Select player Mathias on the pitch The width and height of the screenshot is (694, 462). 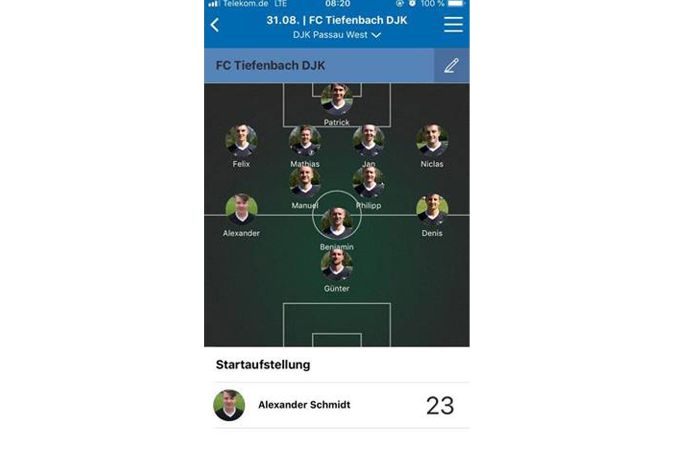(x=305, y=141)
